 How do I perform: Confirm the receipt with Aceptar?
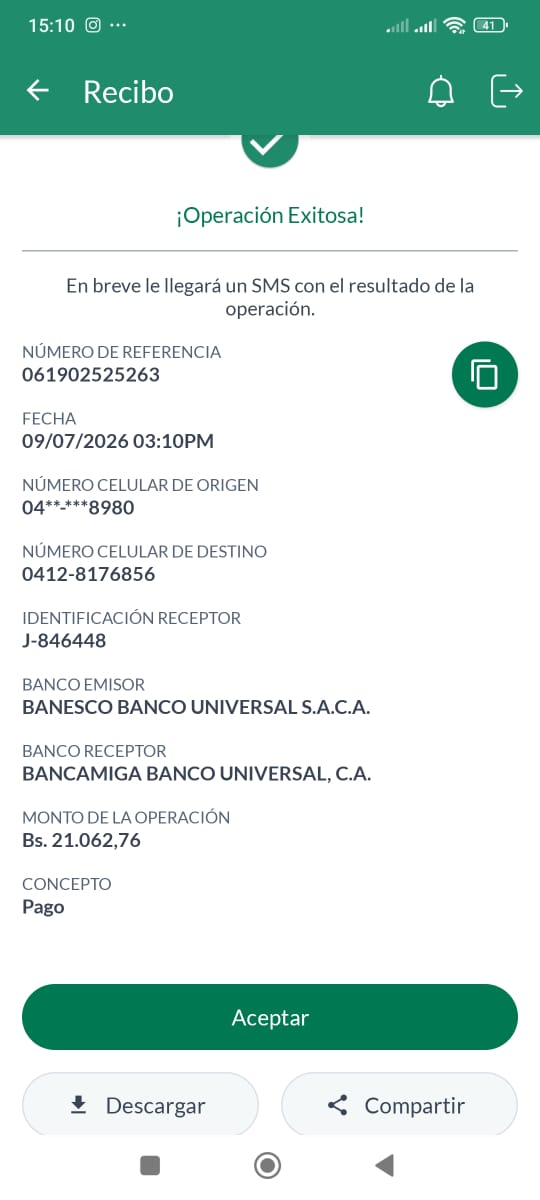tap(270, 1017)
